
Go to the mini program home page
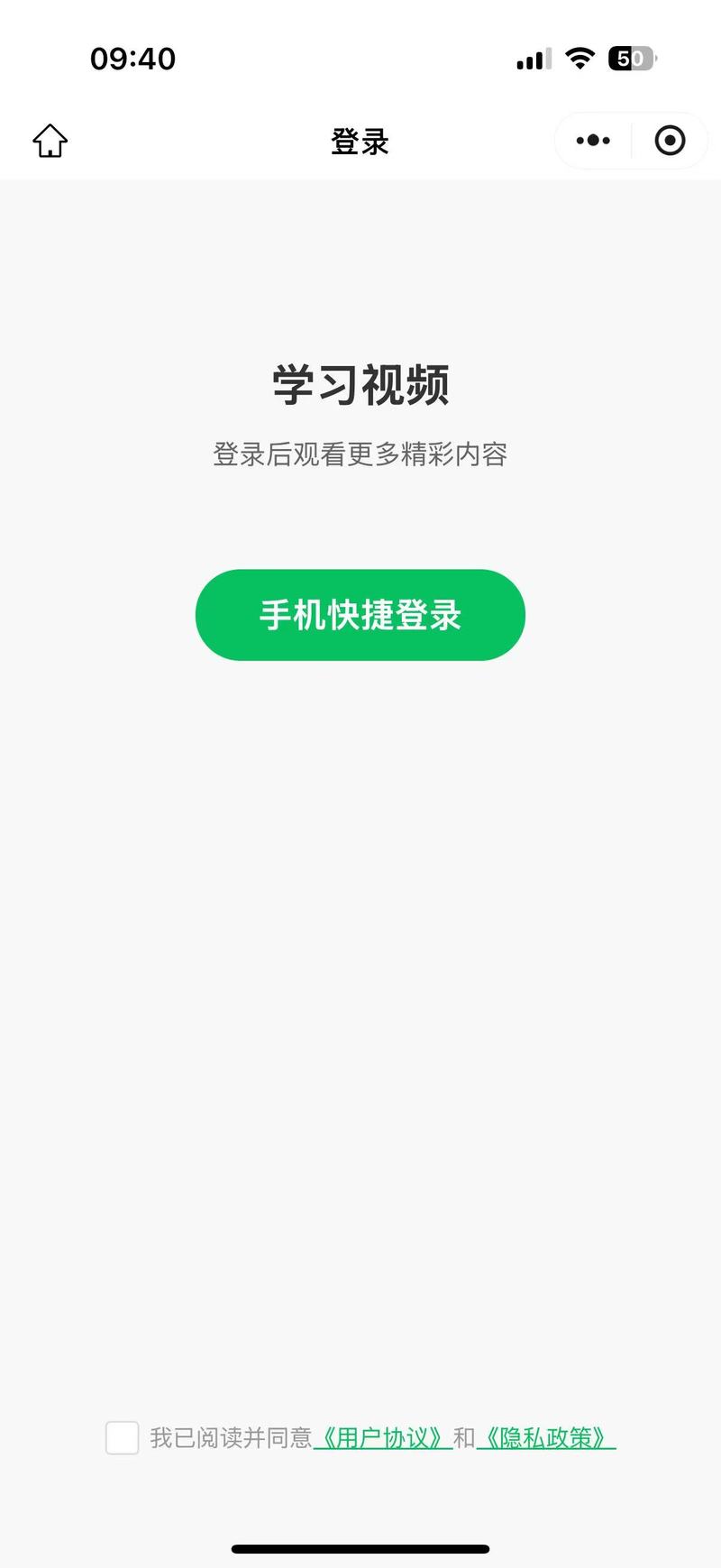tap(50, 141)
